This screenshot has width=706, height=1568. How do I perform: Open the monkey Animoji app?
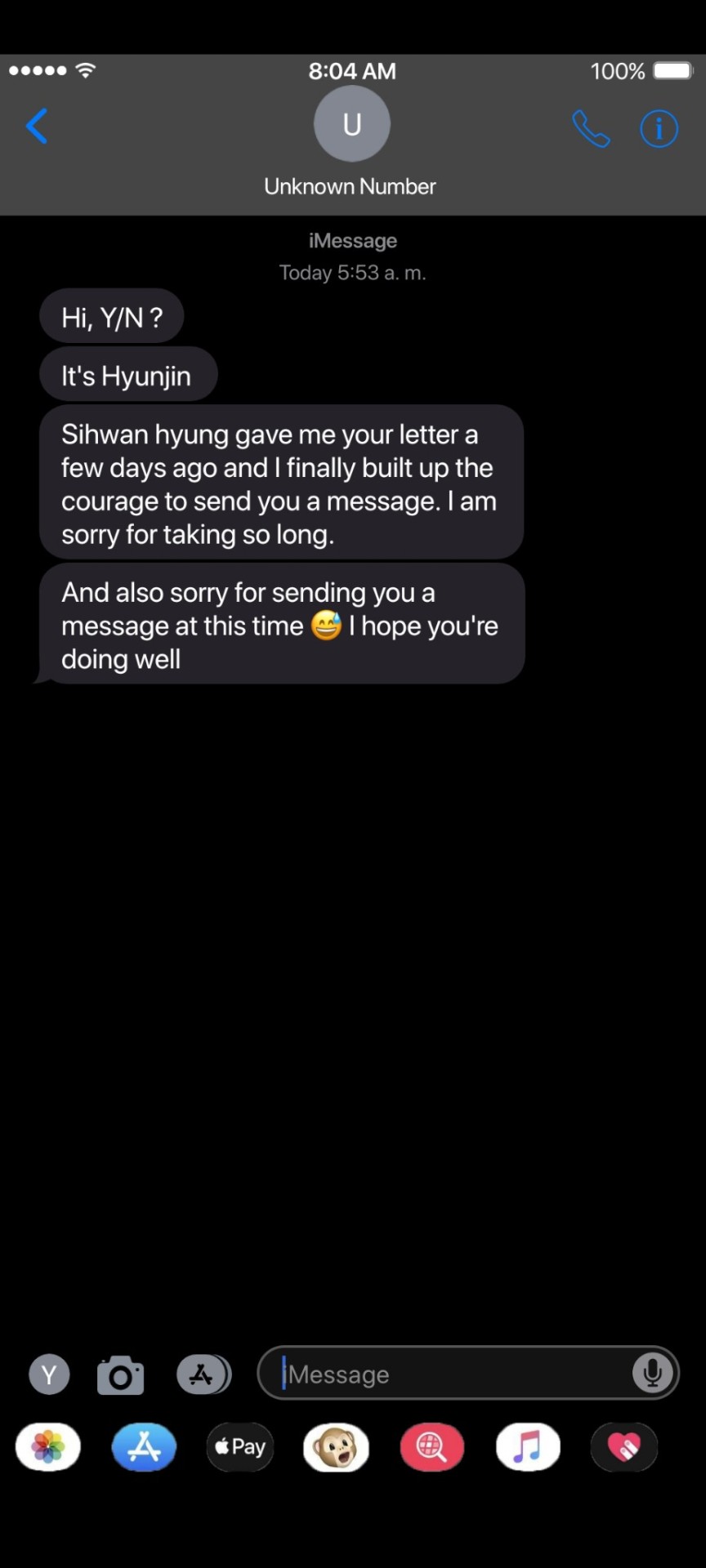click(x=336, y=1447)
